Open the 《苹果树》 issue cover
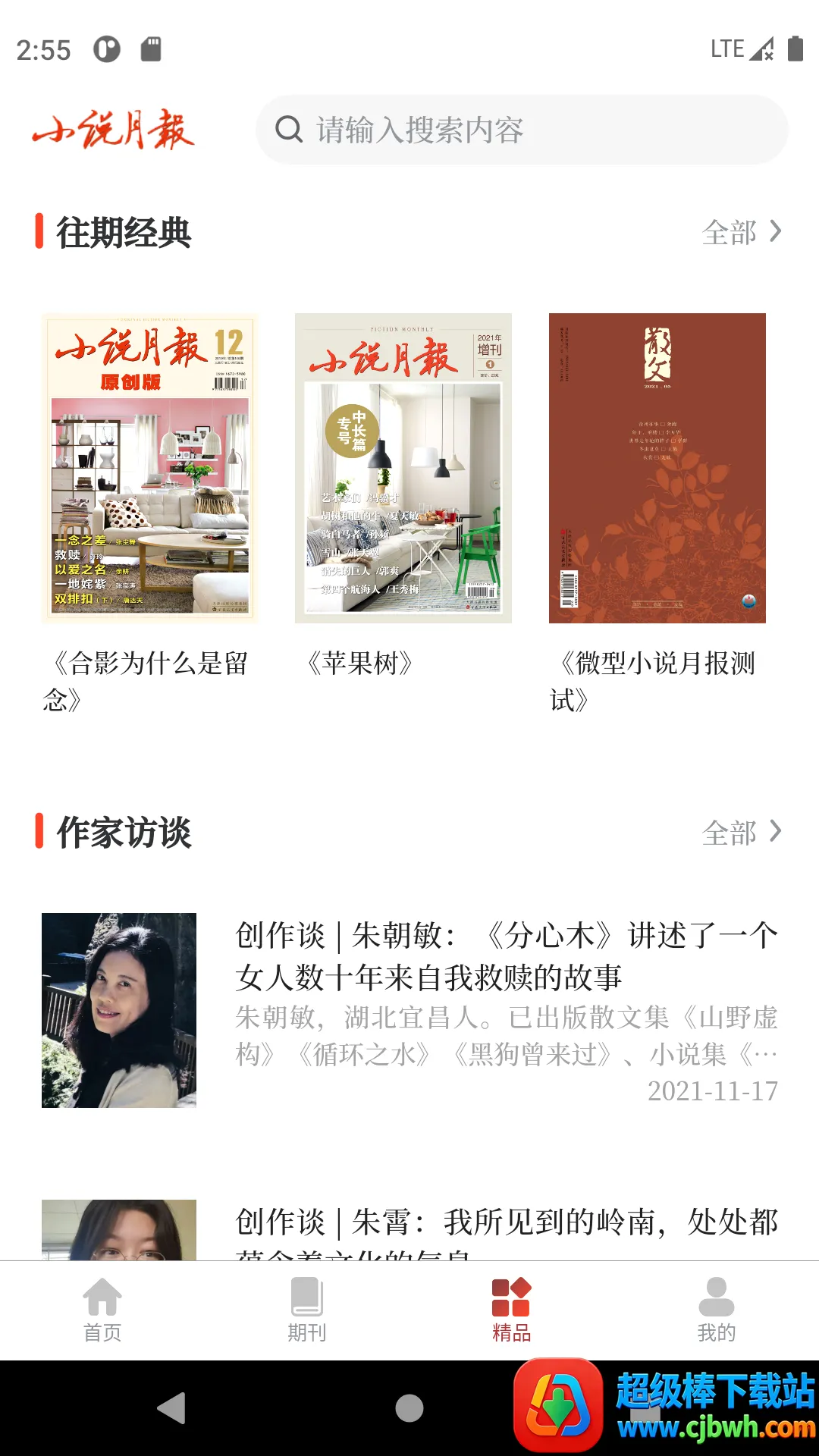Screen dimensions: 819x1456 403,468
